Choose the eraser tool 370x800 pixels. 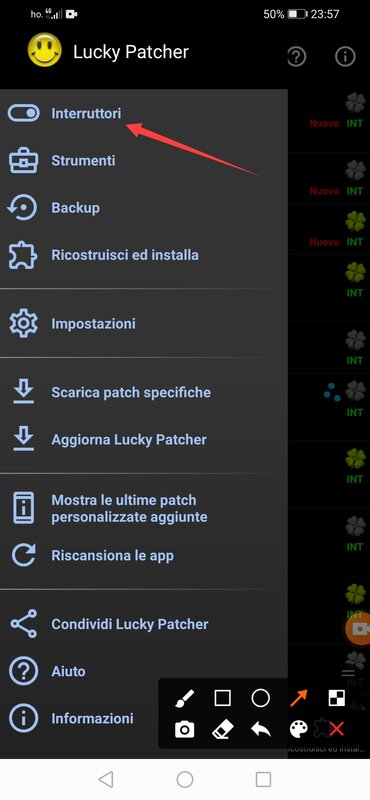pos(223,730)
